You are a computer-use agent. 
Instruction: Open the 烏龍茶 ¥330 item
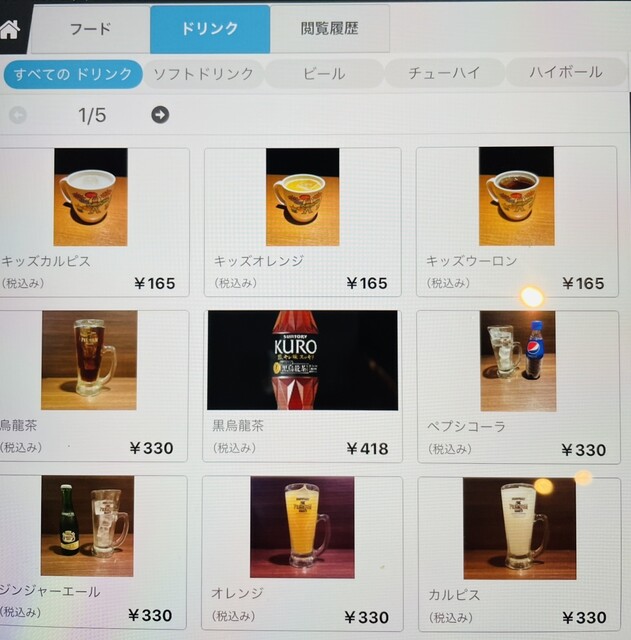(x=93, y=385)
